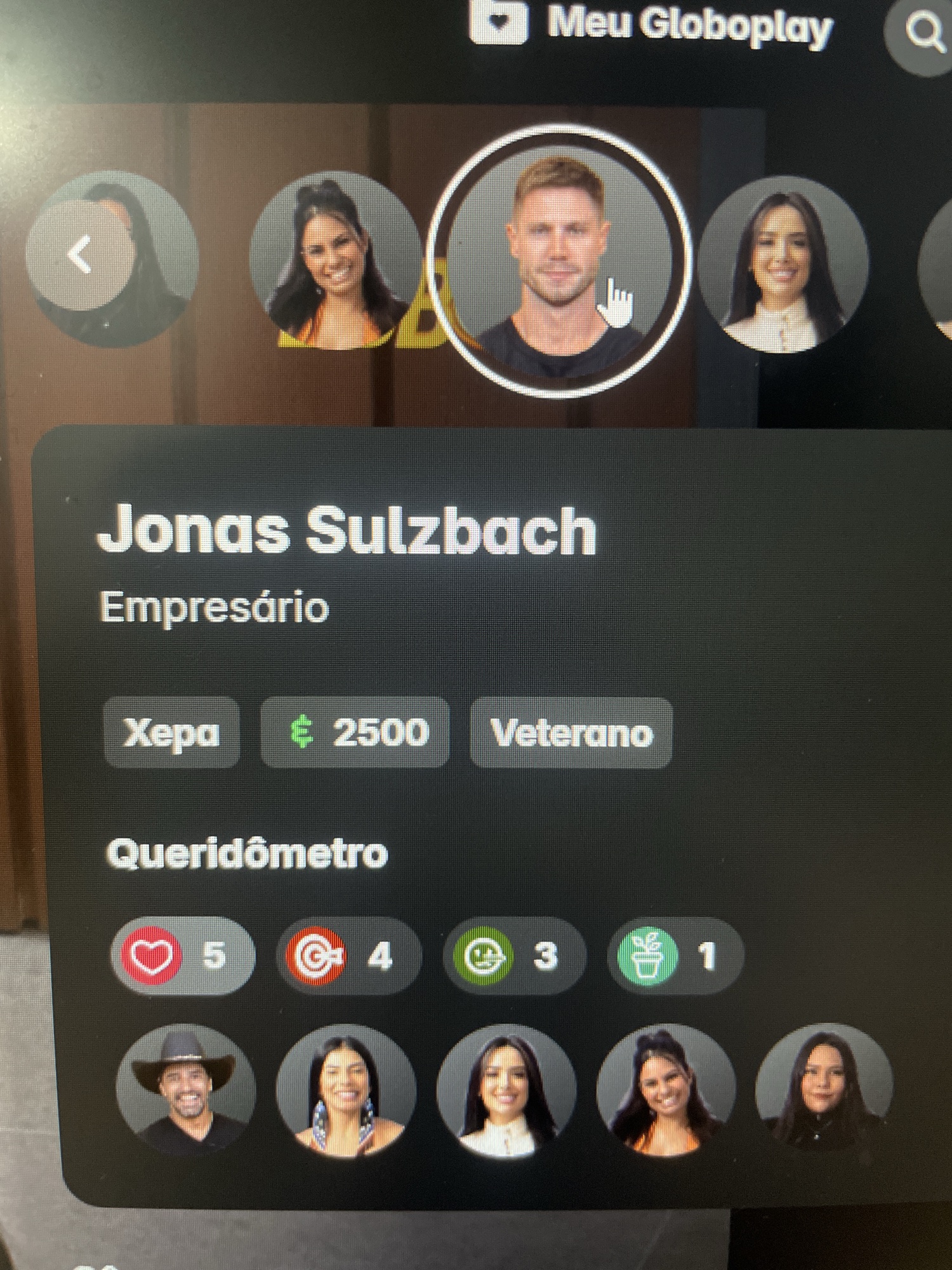Open participant with long blue earrings
952x1270 pixels.
(346, 1092)
